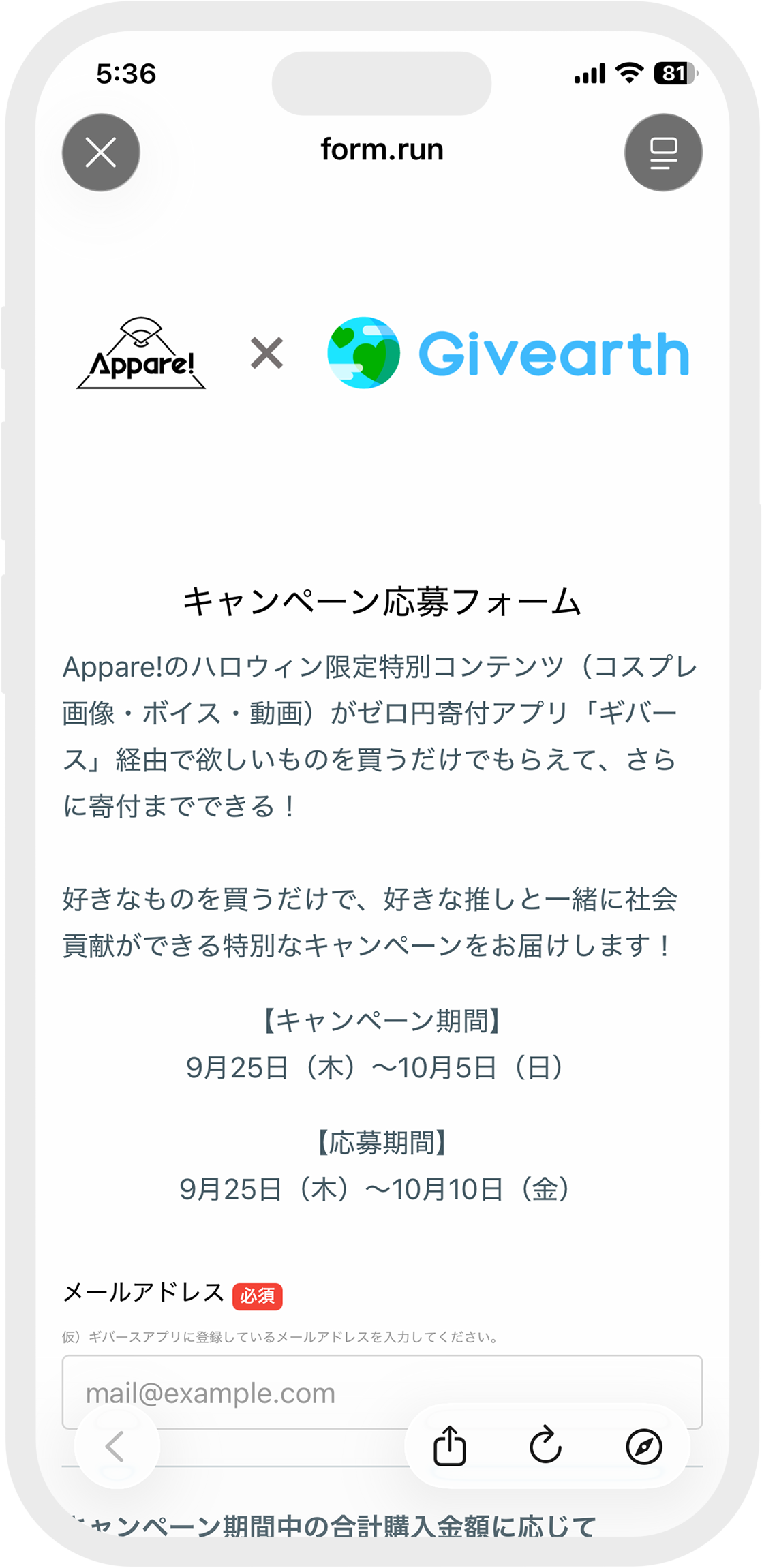Share this form page
Image resolution: width=762 pixels, height=1568 pixels.
[x=450, y=1446]
